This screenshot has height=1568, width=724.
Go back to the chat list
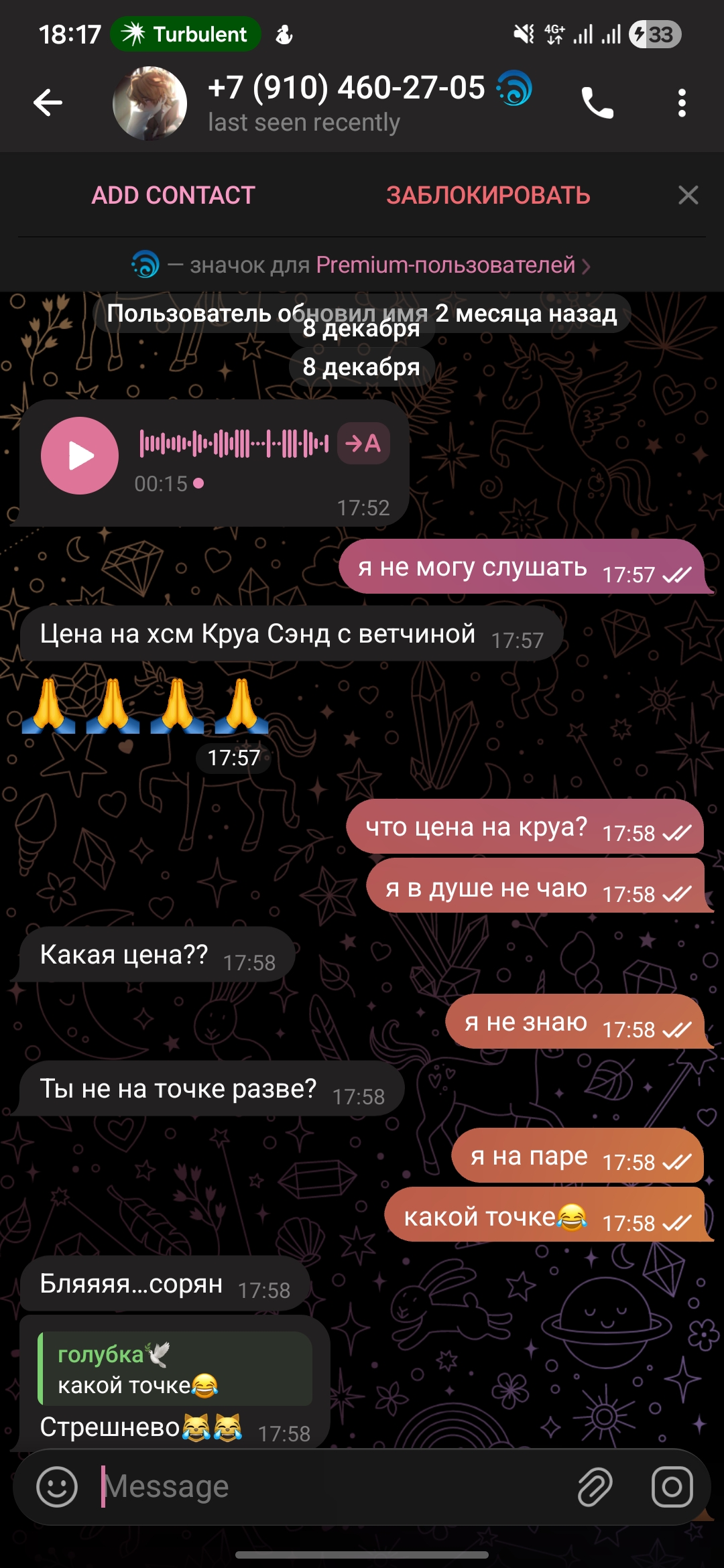(48, 103)
